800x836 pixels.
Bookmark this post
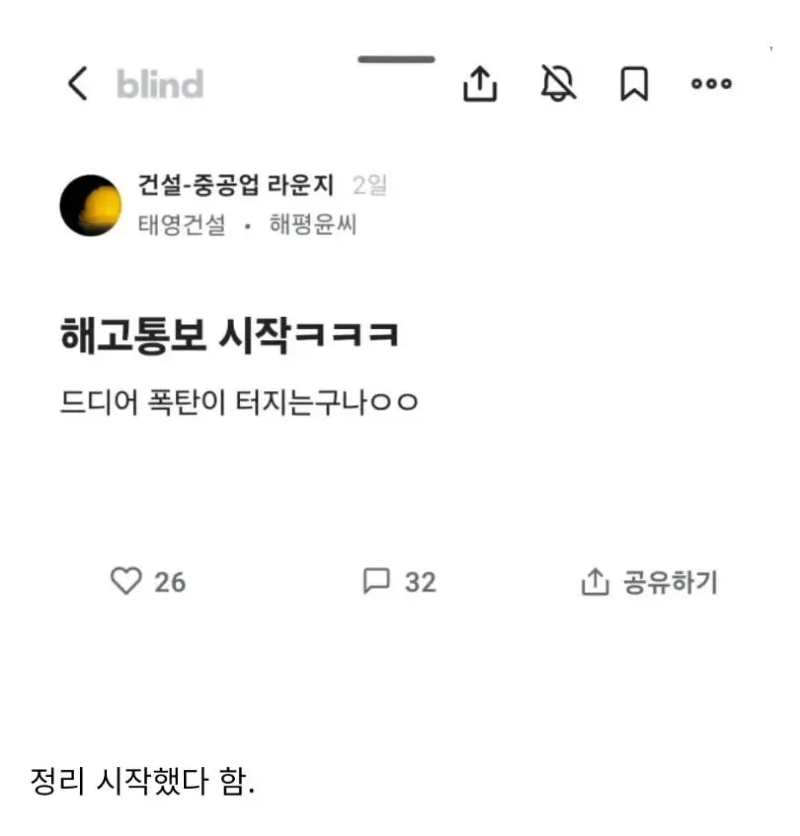point(634,86)
